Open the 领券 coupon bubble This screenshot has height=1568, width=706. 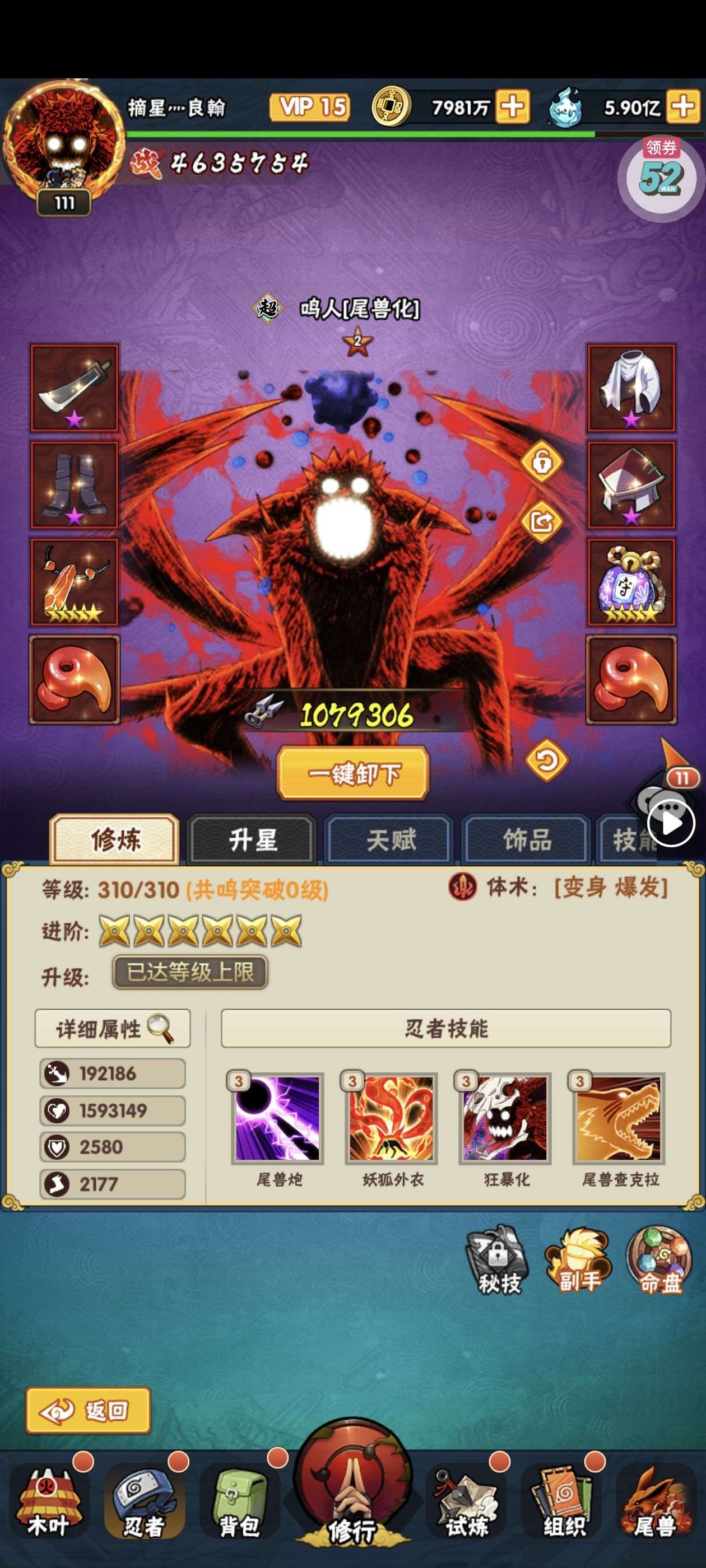pos(661,176)
